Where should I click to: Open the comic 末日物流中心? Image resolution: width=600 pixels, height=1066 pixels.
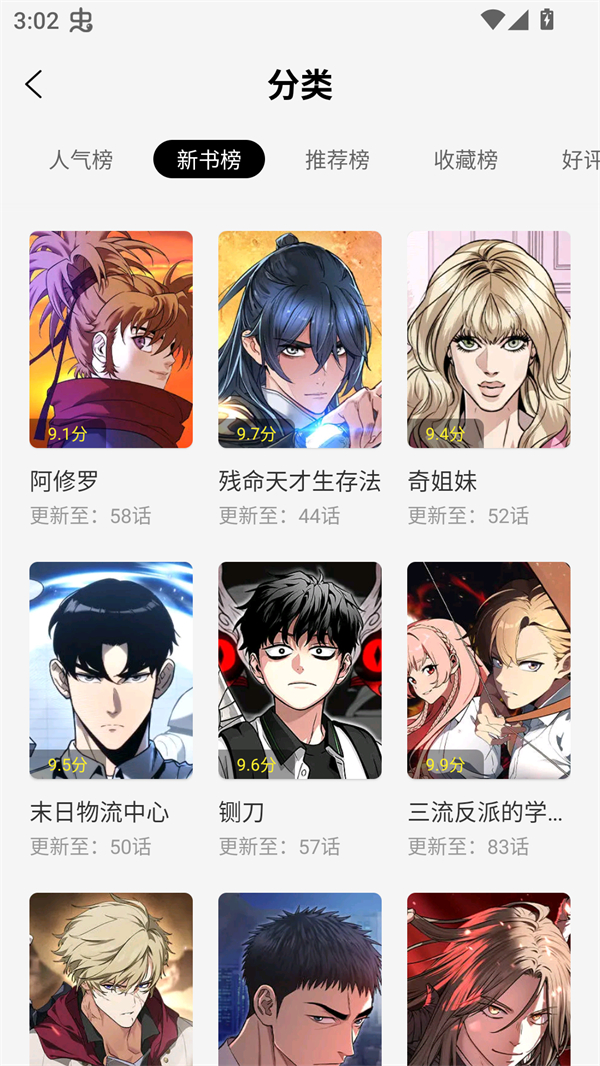[x=111, y=670]
